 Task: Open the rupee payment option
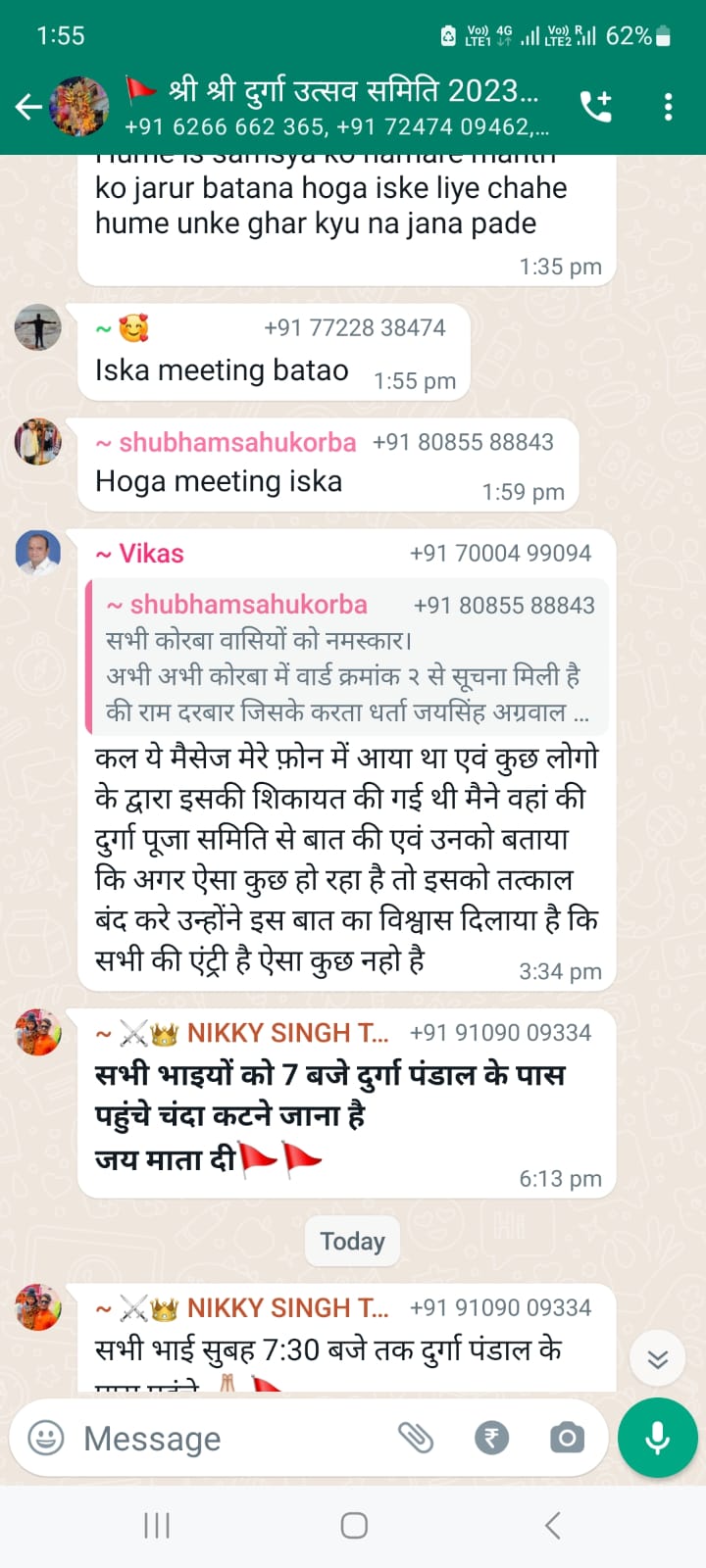point(491,1438)
